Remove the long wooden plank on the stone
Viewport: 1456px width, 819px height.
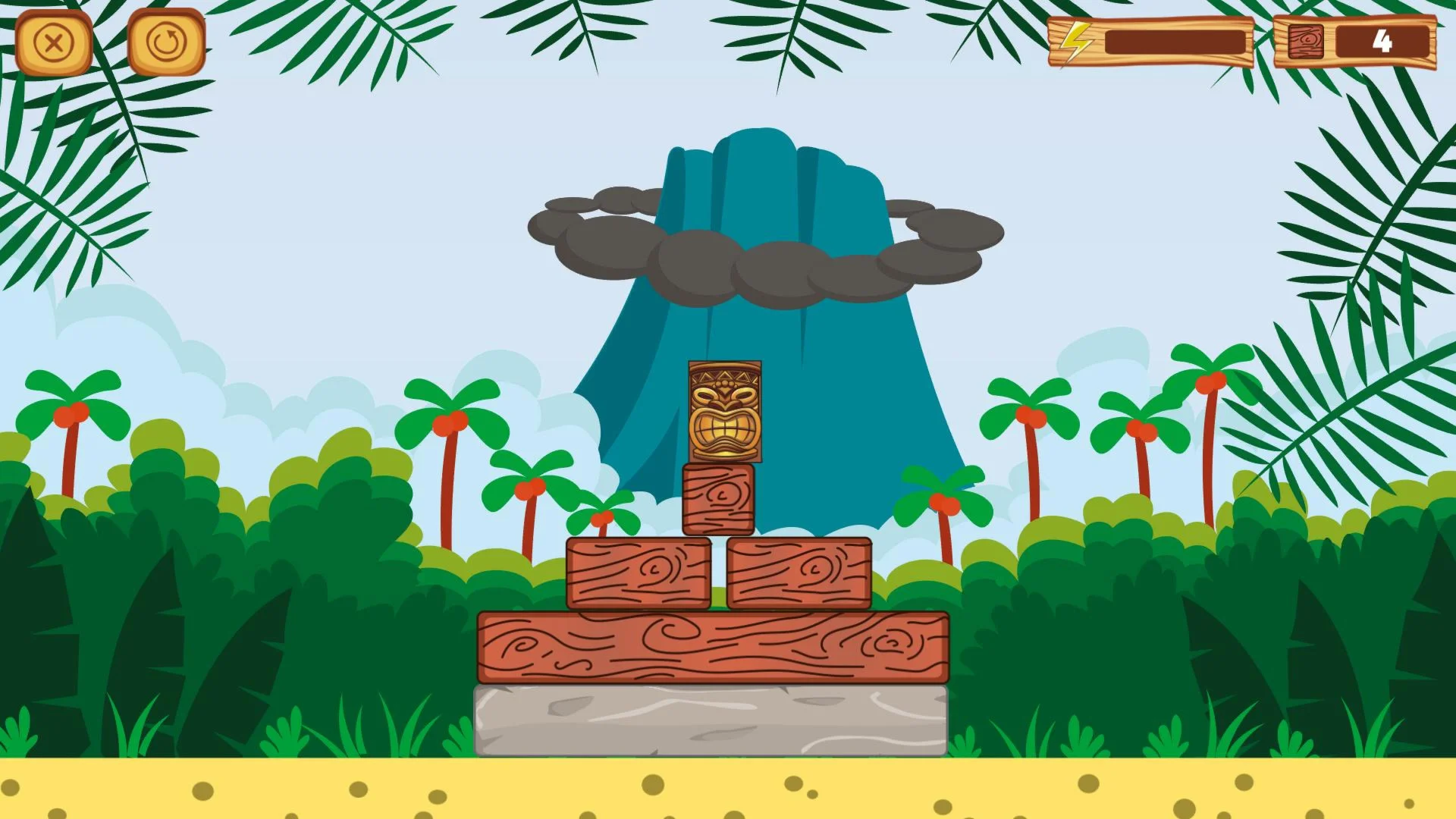click(713, 648)
